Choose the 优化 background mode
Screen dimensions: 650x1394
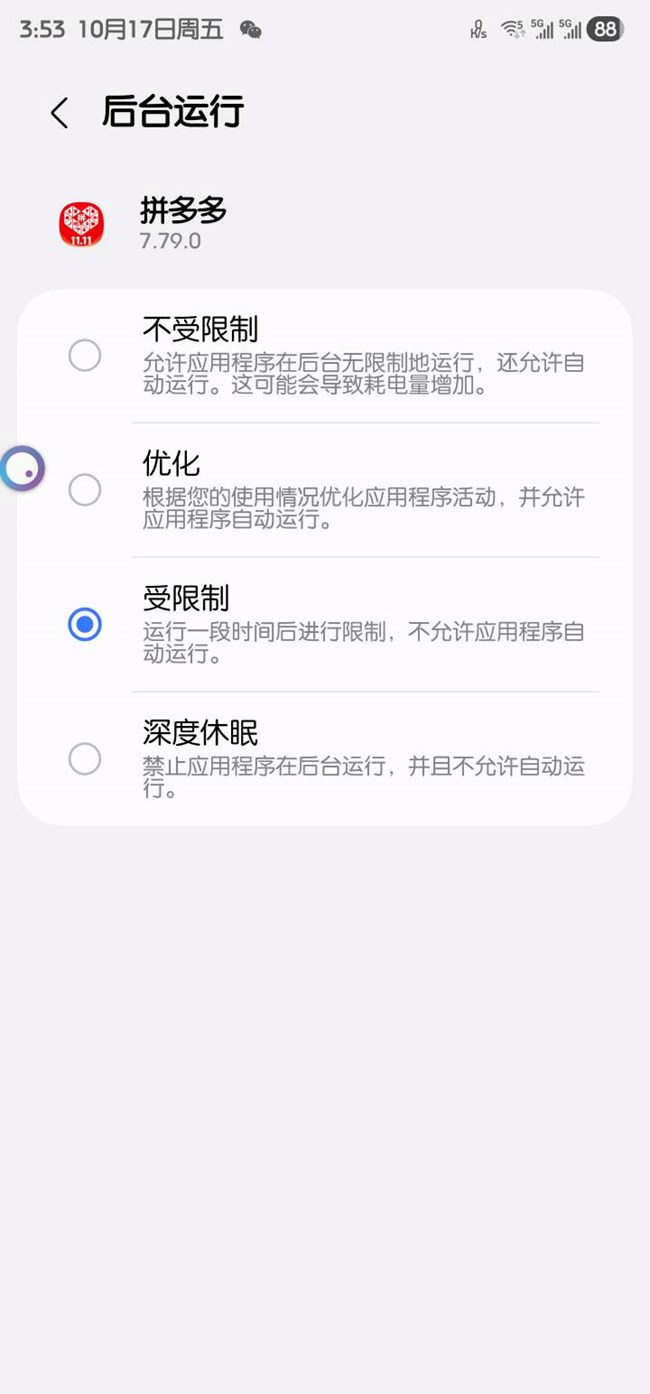pos(85,490)
